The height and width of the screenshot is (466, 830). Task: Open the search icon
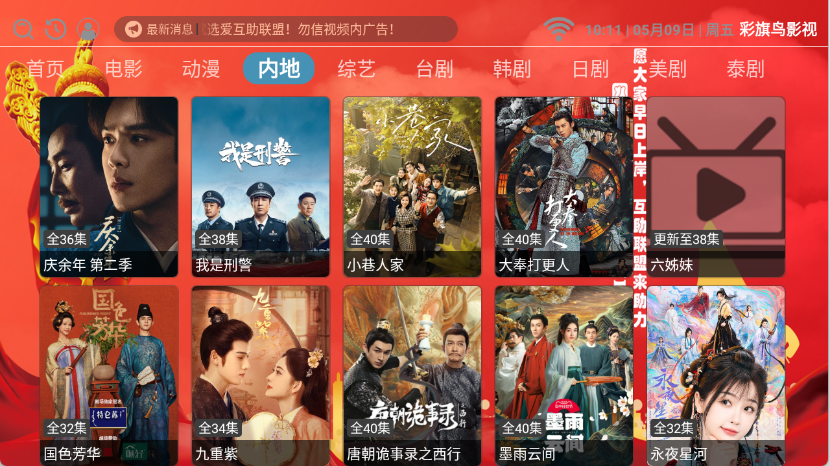tap(23, 29)
